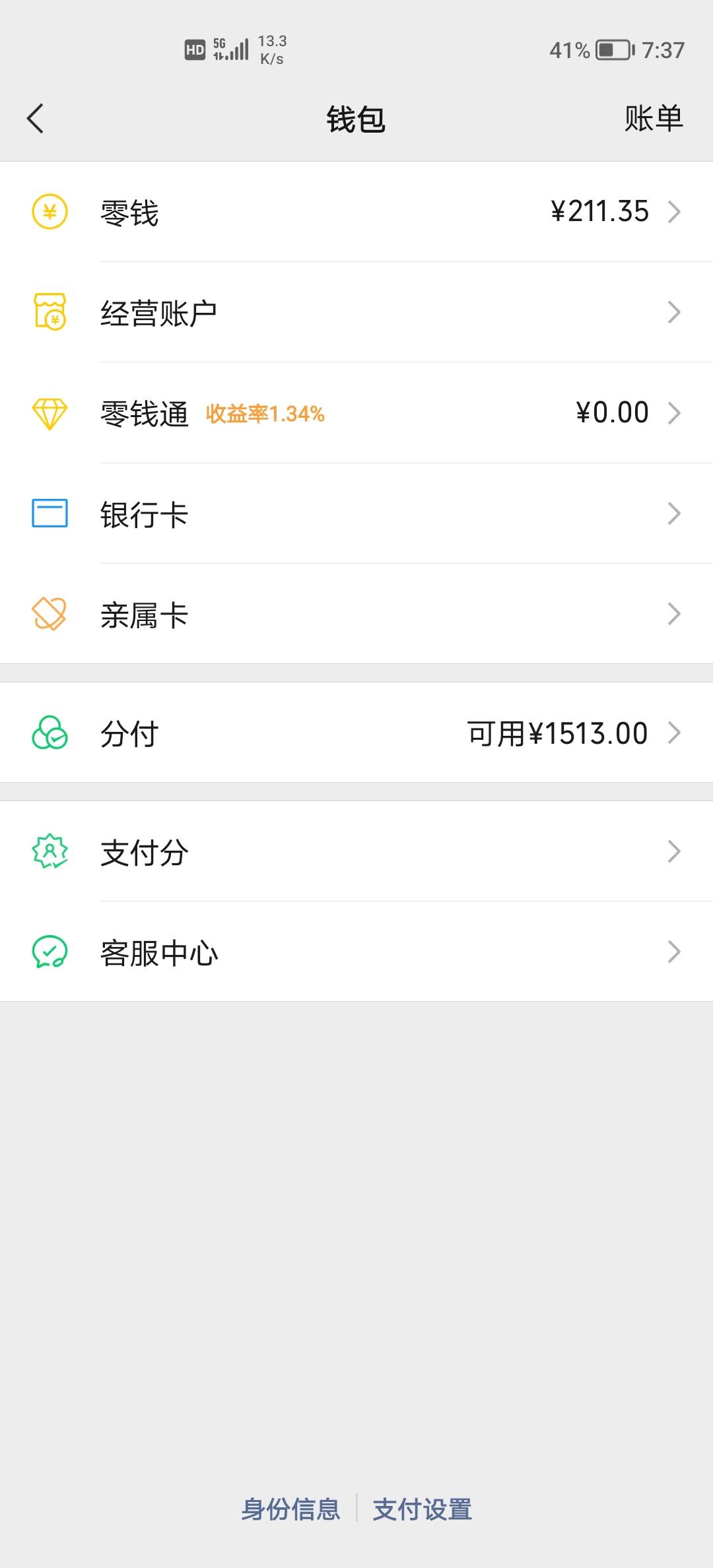Go back using the top-left arrow
This screenshot has height=1568, width=713.
click(x=36, y=119)
